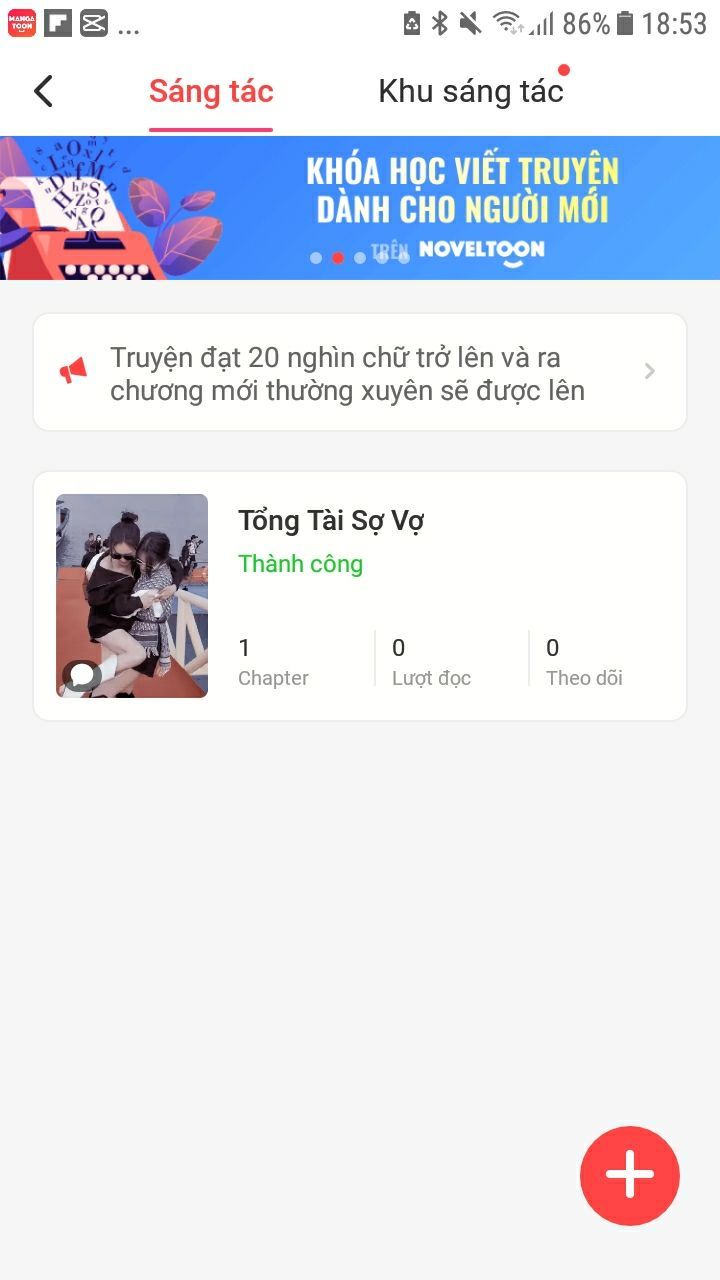This screenshot has width=720, height=1280.
Task: Open the story Tổng Tài Sợ Vợ
Action: point(360,596)
